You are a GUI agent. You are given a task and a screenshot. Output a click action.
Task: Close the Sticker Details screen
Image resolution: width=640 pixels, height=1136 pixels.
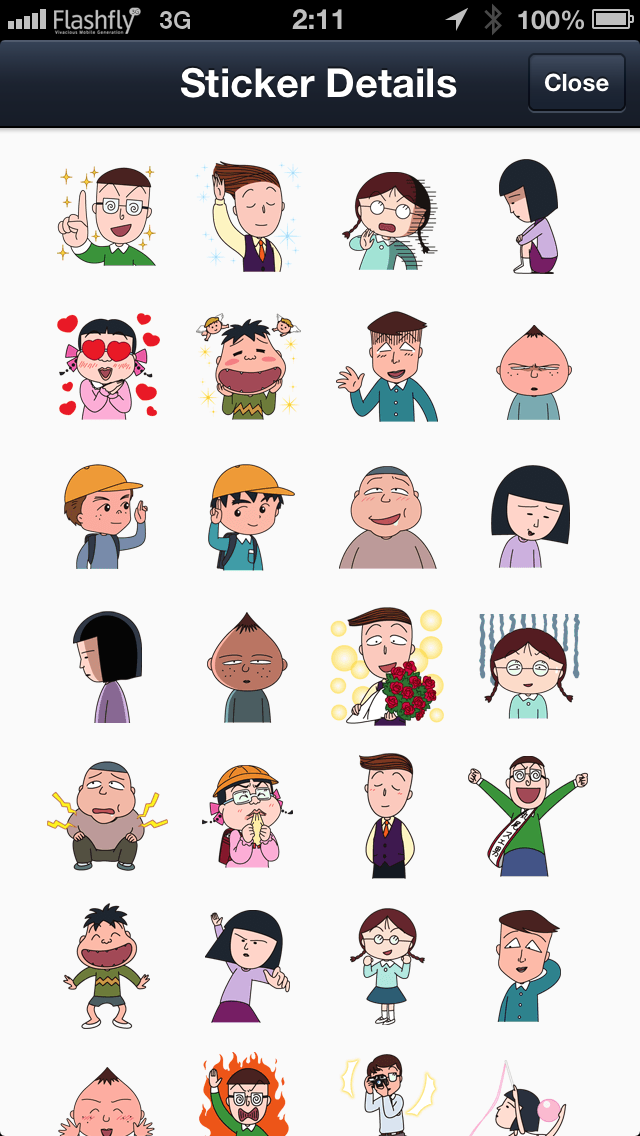click(x=575, y=83)
